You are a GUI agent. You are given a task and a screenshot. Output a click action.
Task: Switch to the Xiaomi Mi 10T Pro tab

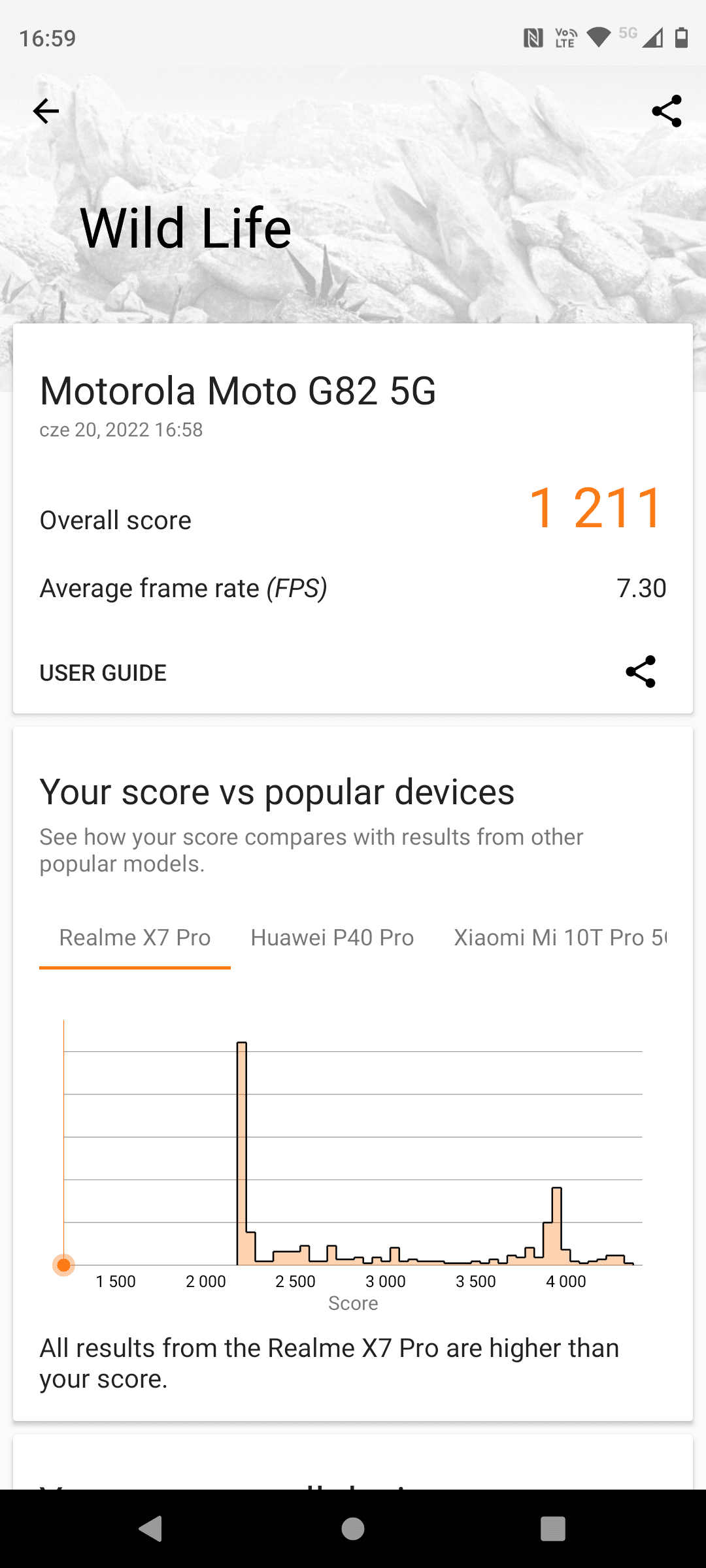560,938
